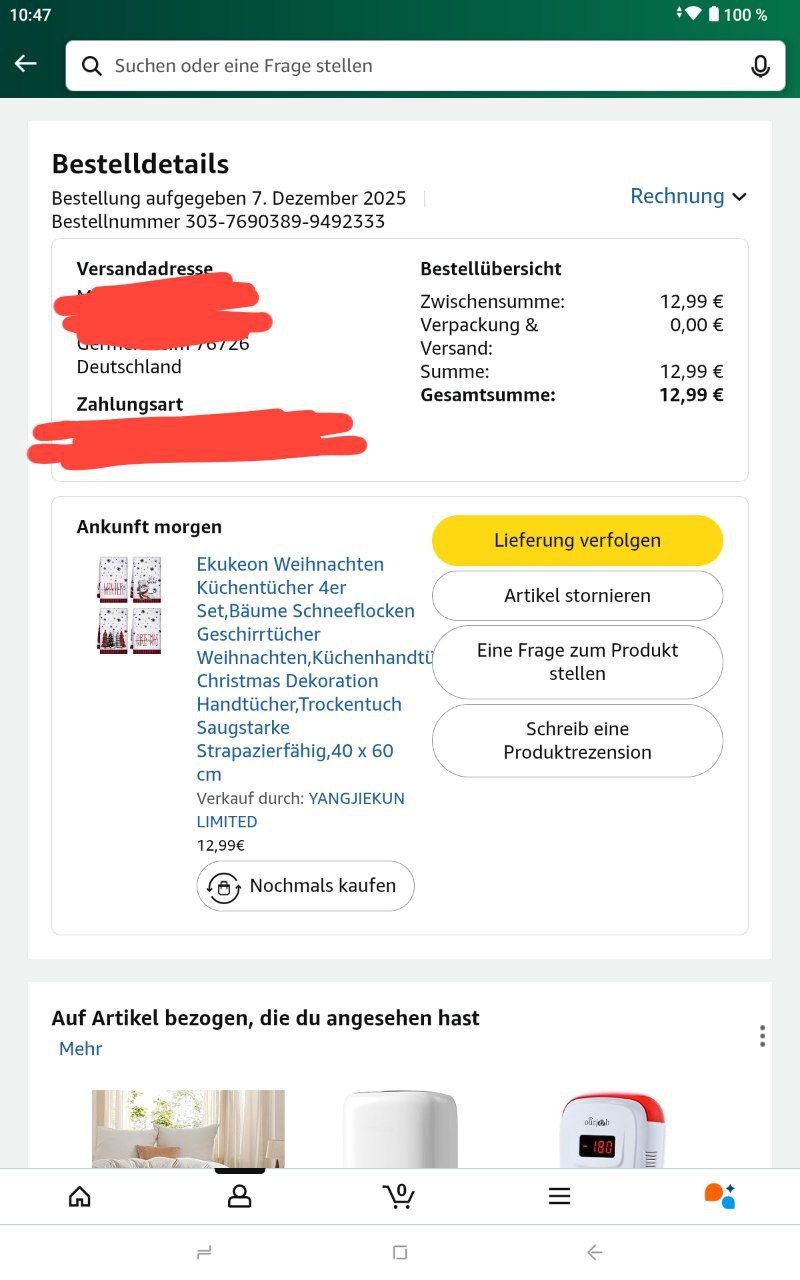This screenshot has height=1280, width=800.
Task: Buy it again with Nochmals kaufen
Action: coord(305,886)
